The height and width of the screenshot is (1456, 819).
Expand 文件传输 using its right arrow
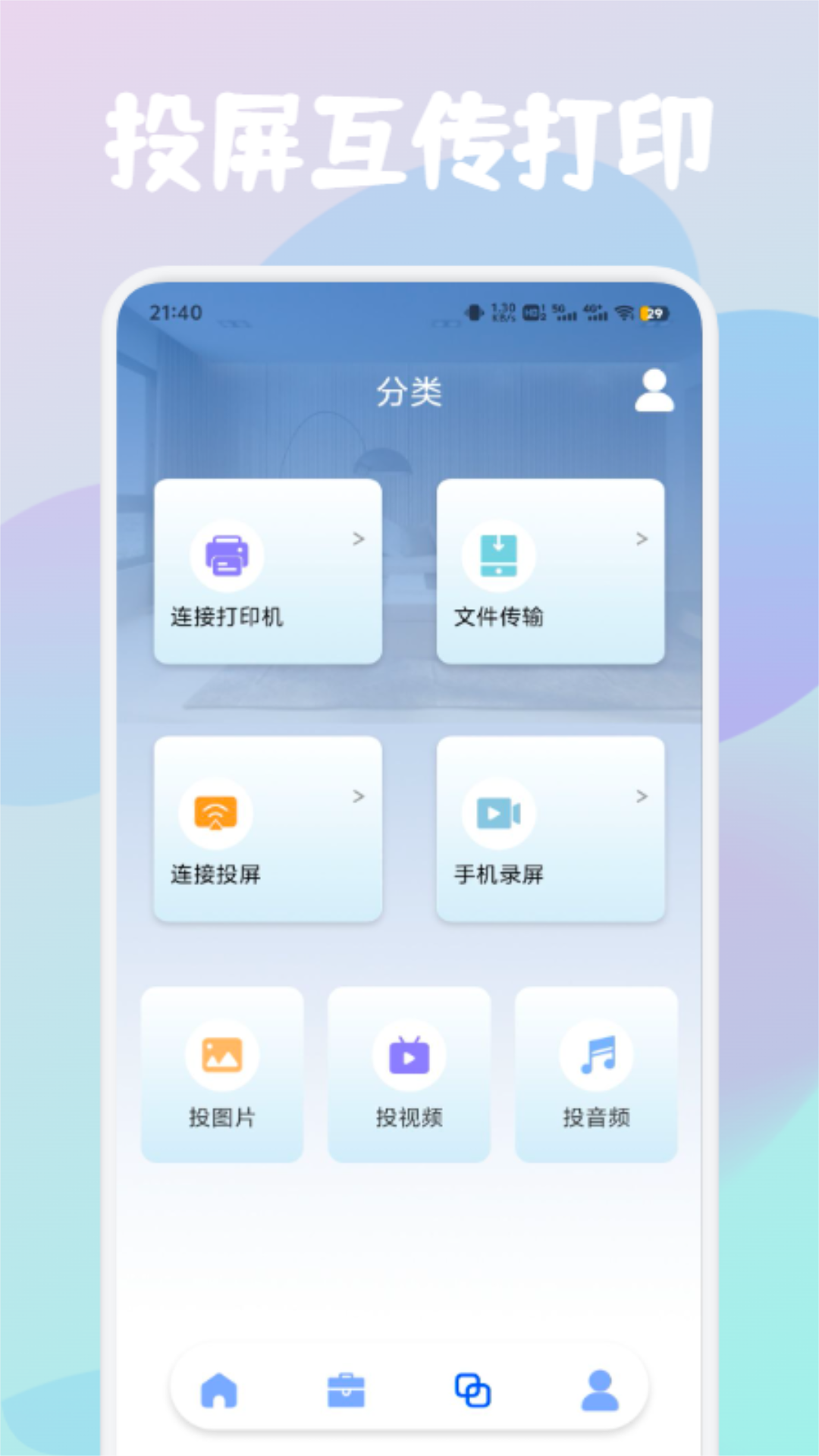641,539
